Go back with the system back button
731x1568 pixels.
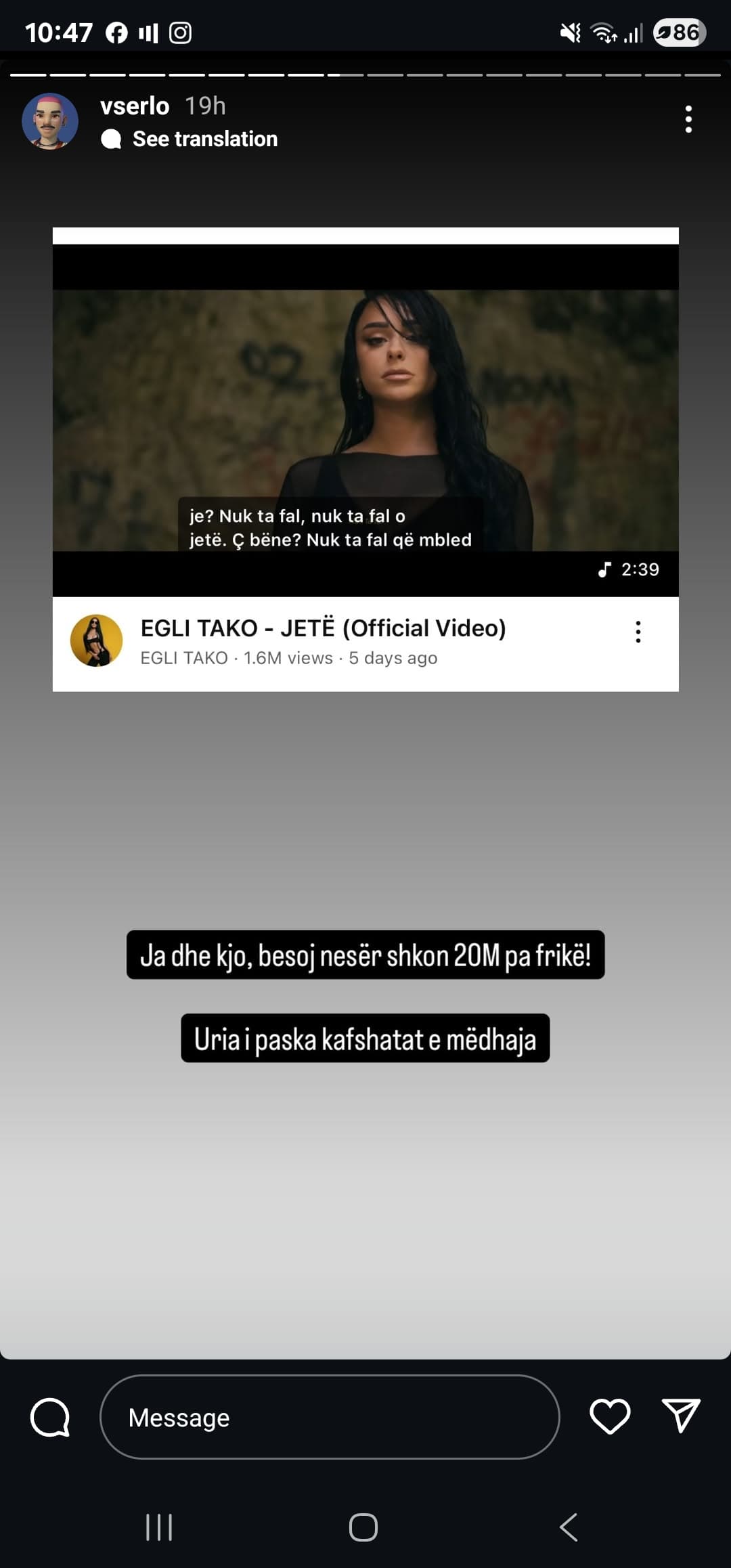coord(569,1527)
